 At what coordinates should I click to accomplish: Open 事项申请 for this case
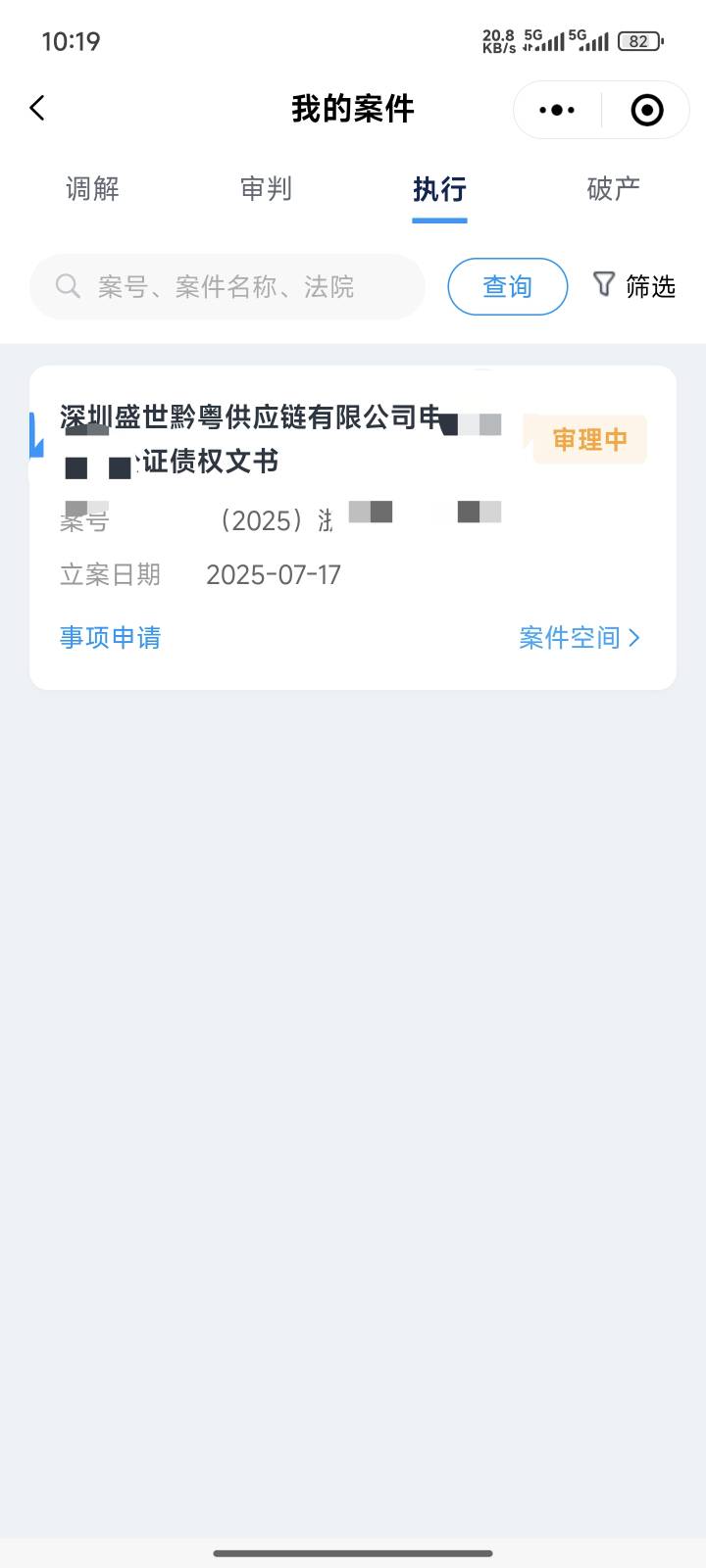point(110,637)
